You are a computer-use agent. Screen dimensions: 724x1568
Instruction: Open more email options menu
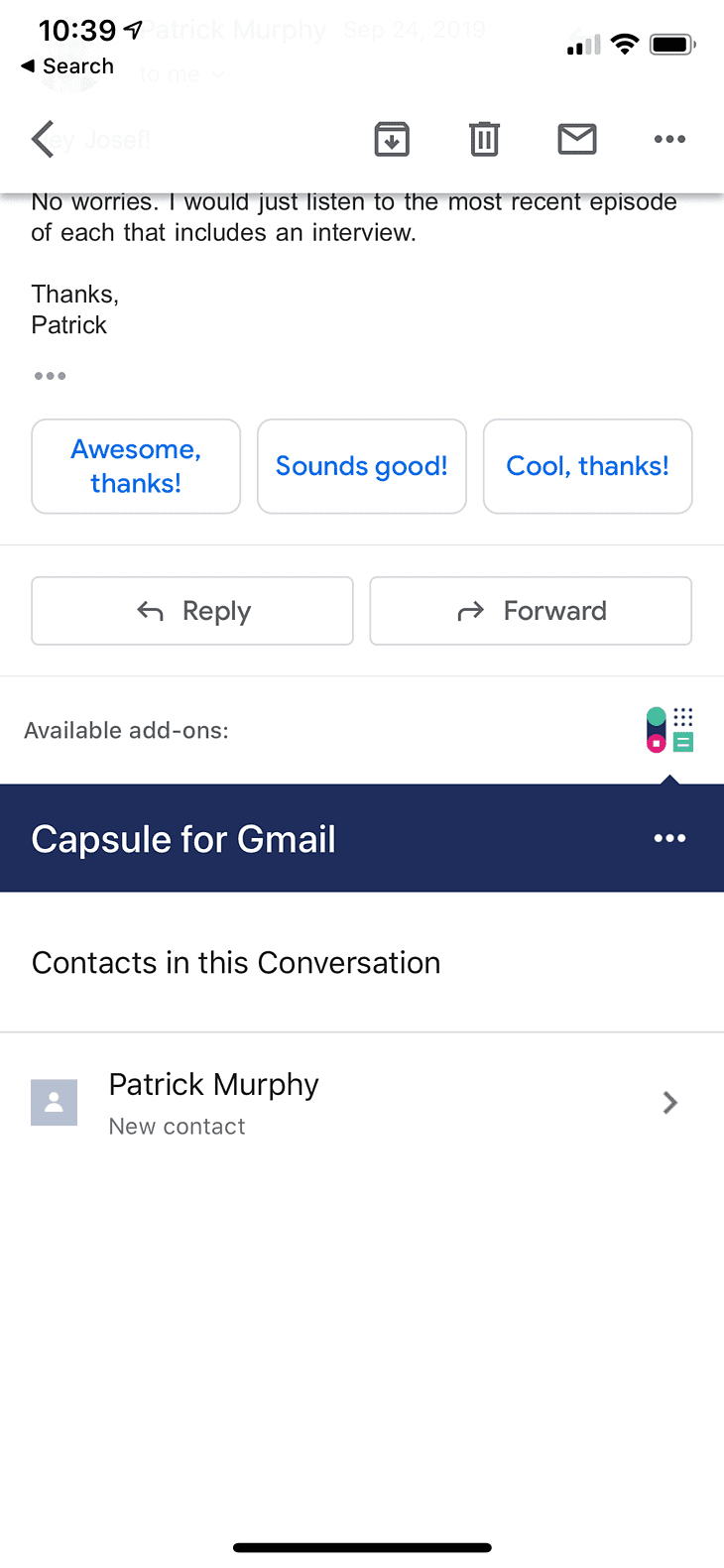(669, 139)
